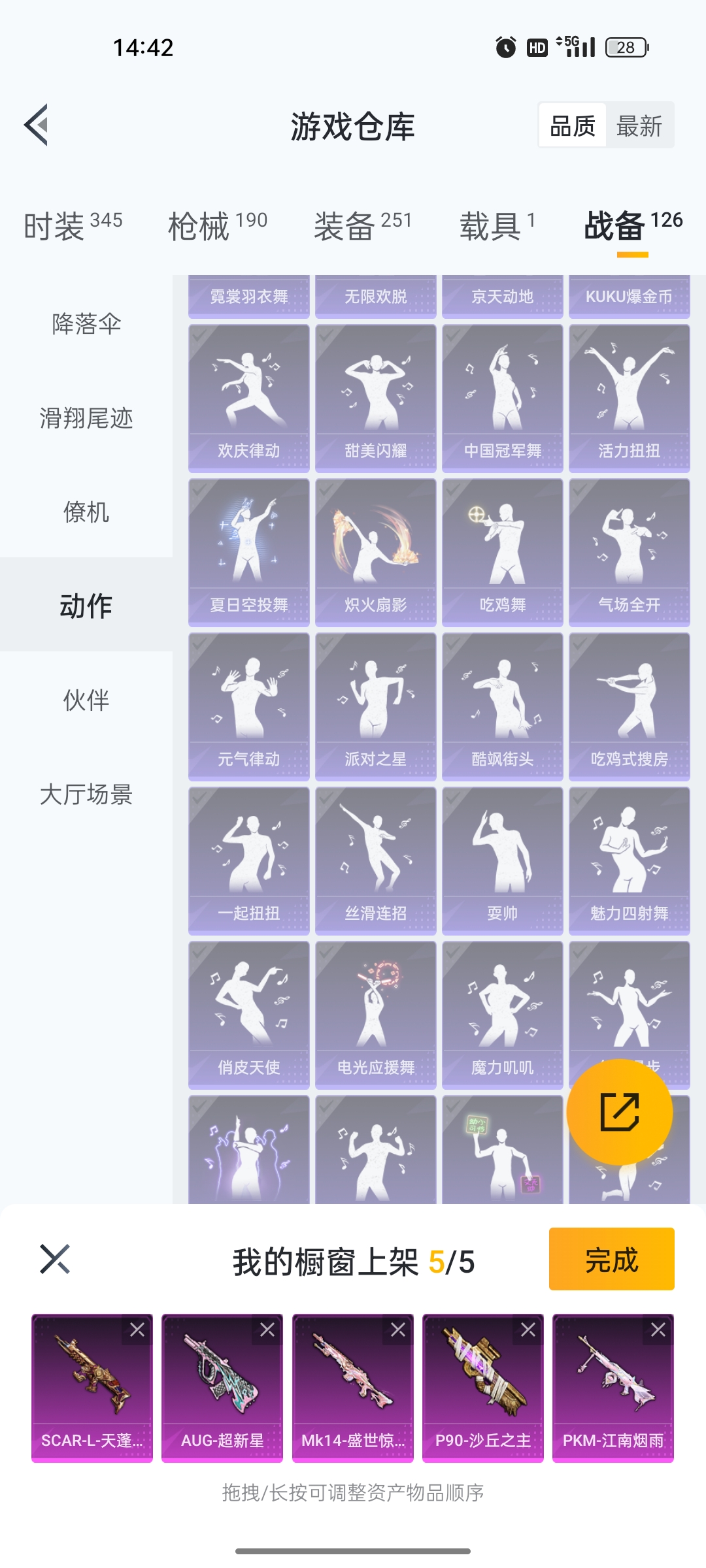View the 伙伴 subcategory
This screenshot has height=1568, width=706.
click(x=86, y=700)
